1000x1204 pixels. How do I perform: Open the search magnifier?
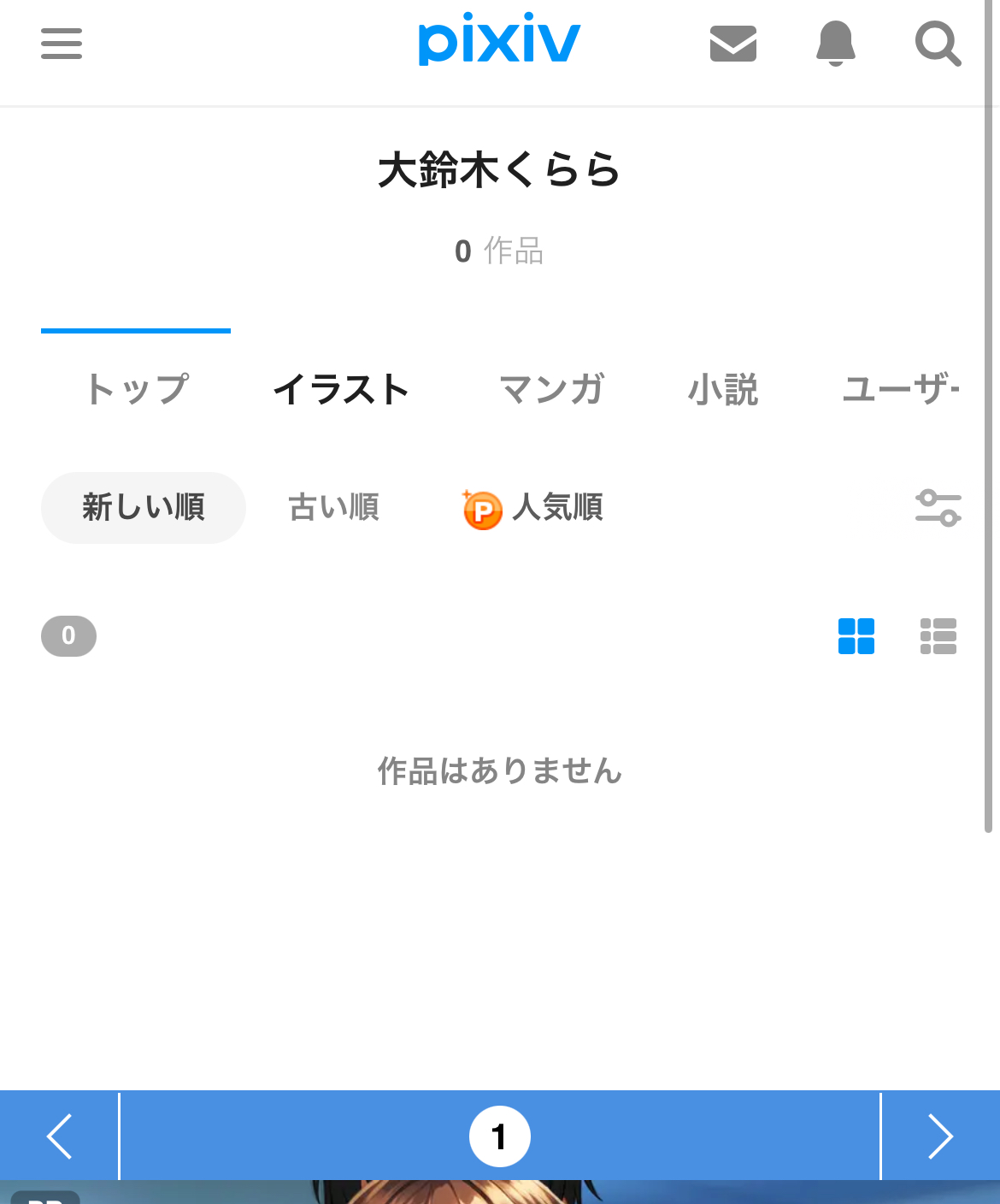pyautogui.click(x=938, y=44)
